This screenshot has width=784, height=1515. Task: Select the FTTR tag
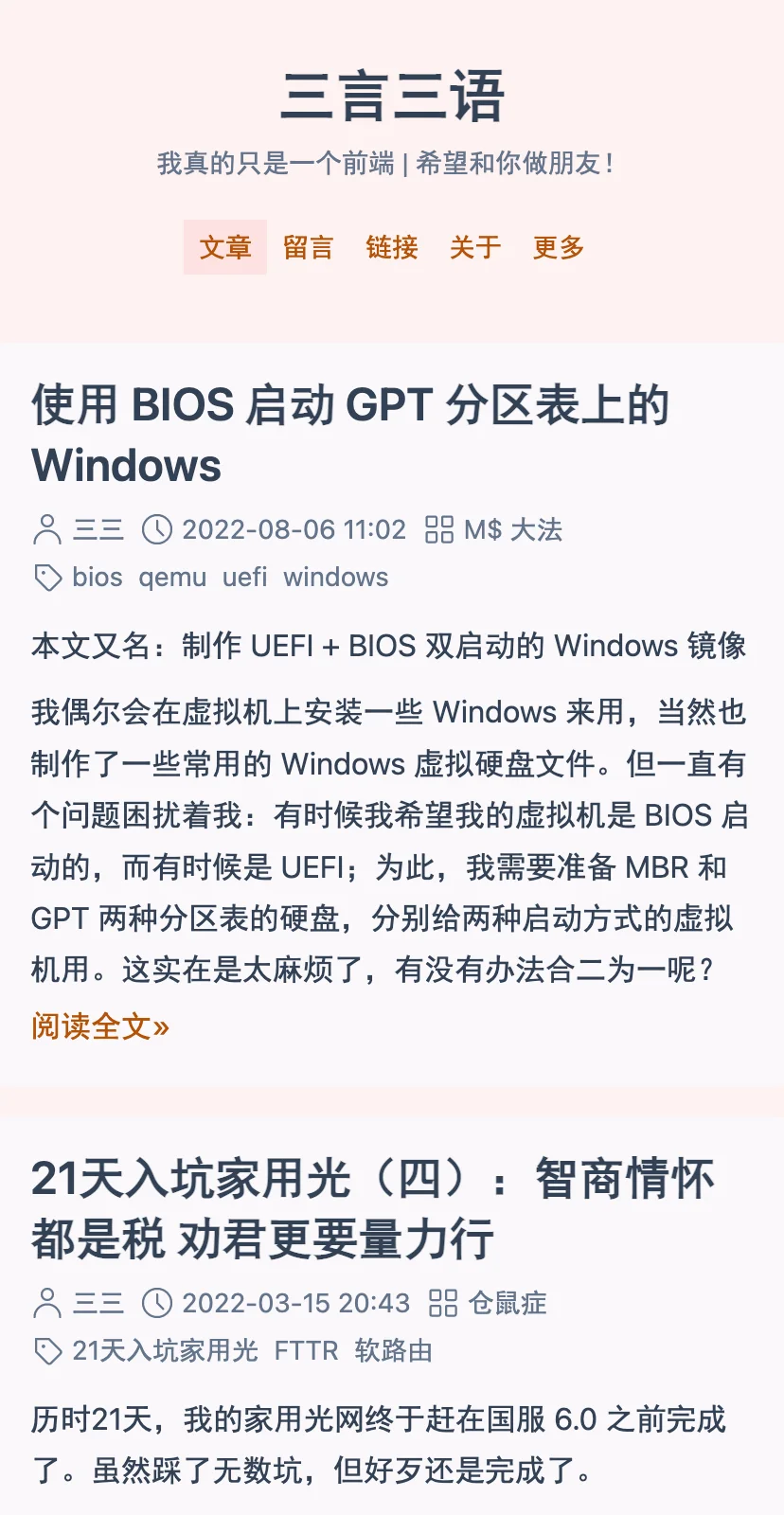click(306, 1350)
